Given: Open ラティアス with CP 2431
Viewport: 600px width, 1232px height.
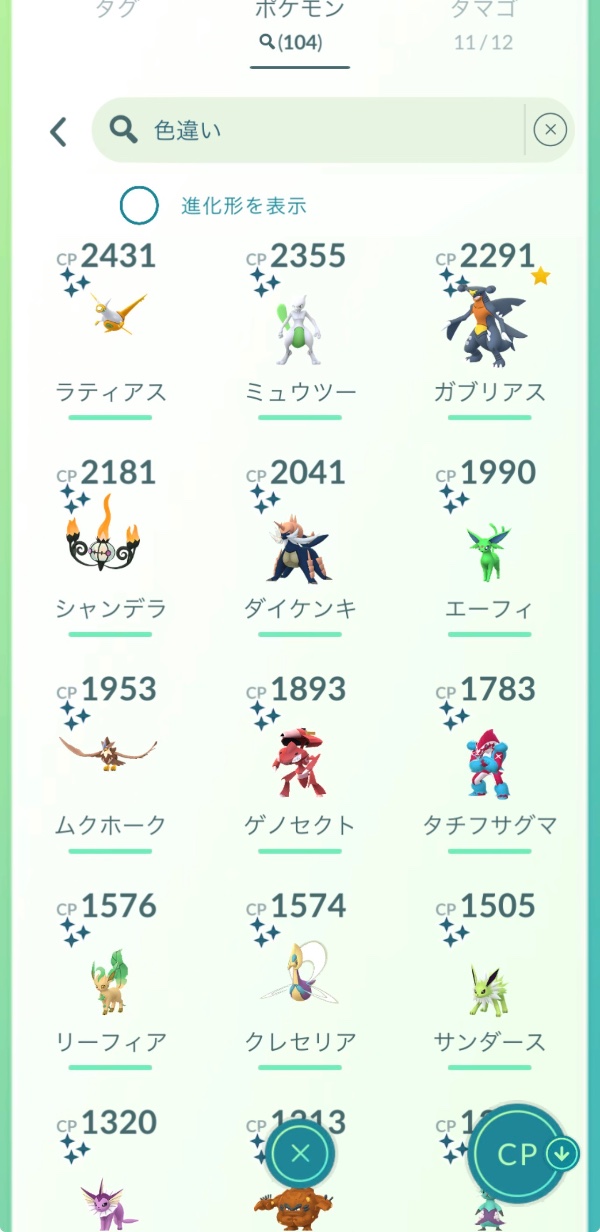Looking at the screenshot, I should pyautogui.click(x=111, y=318).
